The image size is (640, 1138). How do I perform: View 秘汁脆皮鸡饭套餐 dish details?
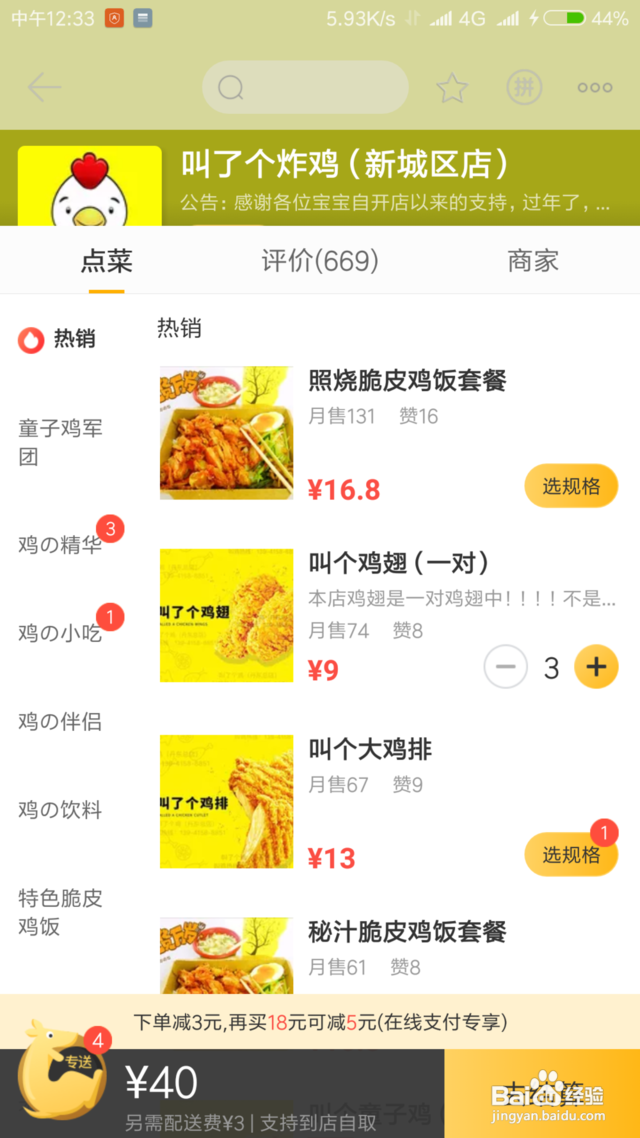pyautogui.click(x=407, y=932)
